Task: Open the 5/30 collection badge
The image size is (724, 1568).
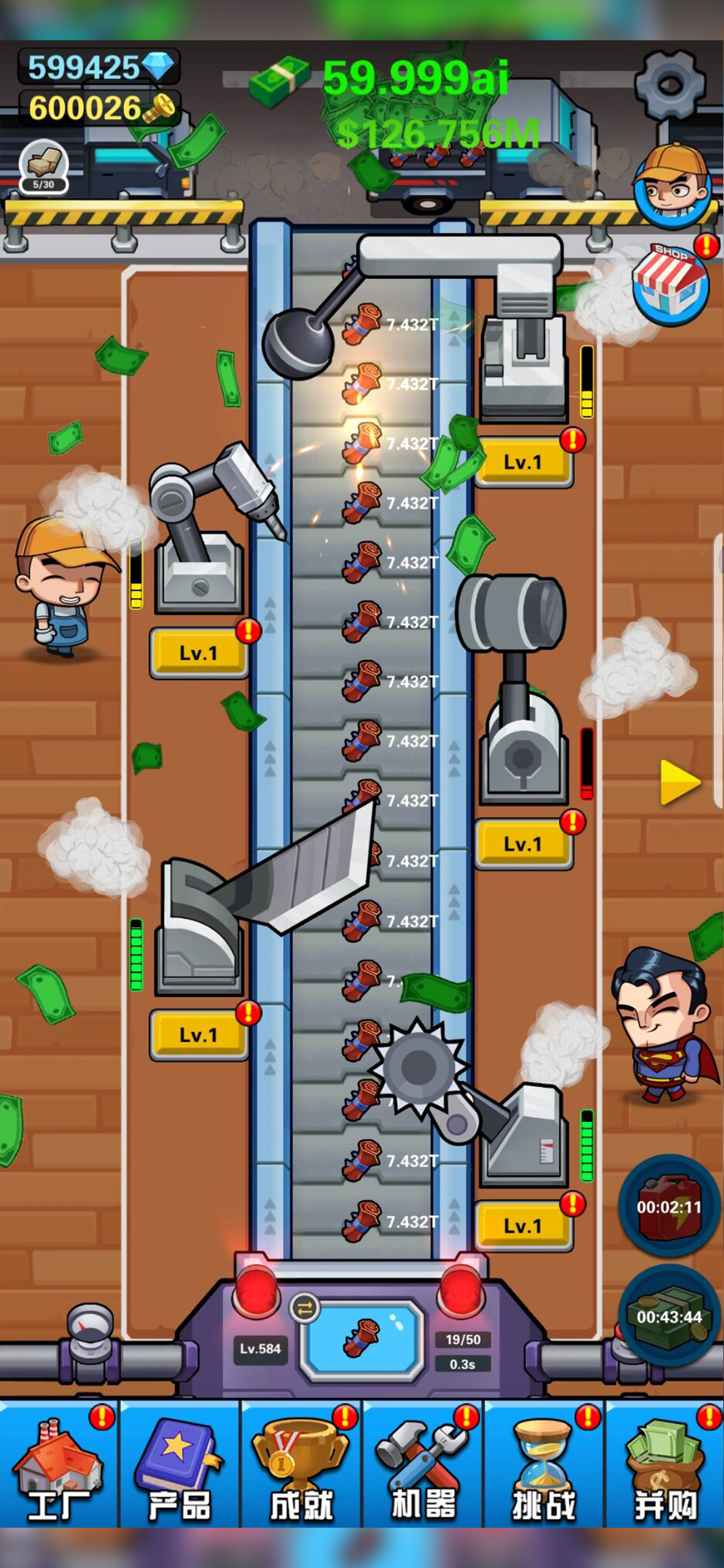Action: pyautogui.click(x=43, y=167)
